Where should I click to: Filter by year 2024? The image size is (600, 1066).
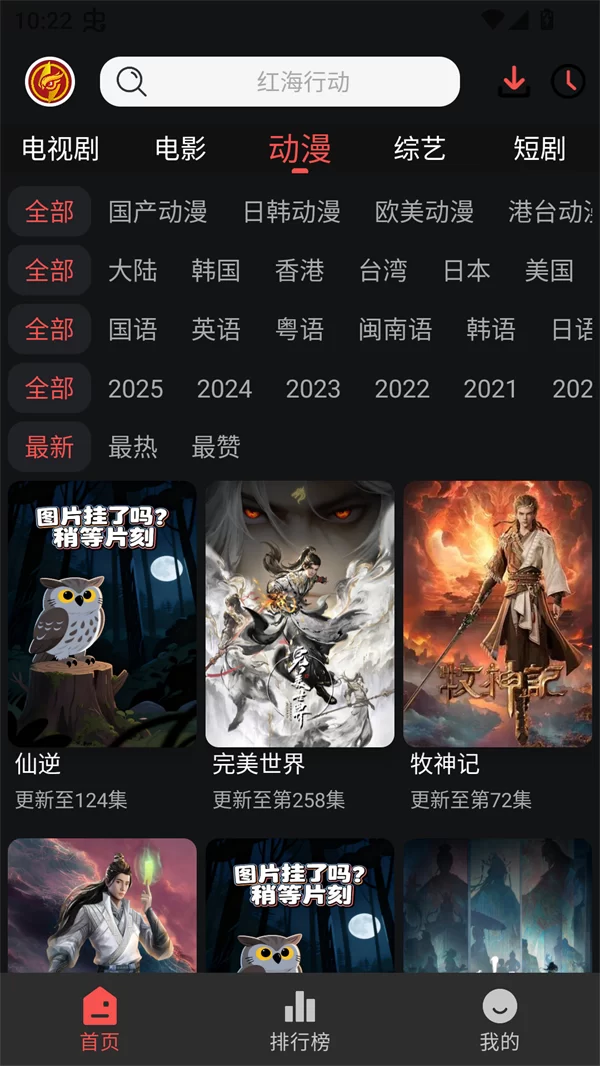[x=224, y=388]
